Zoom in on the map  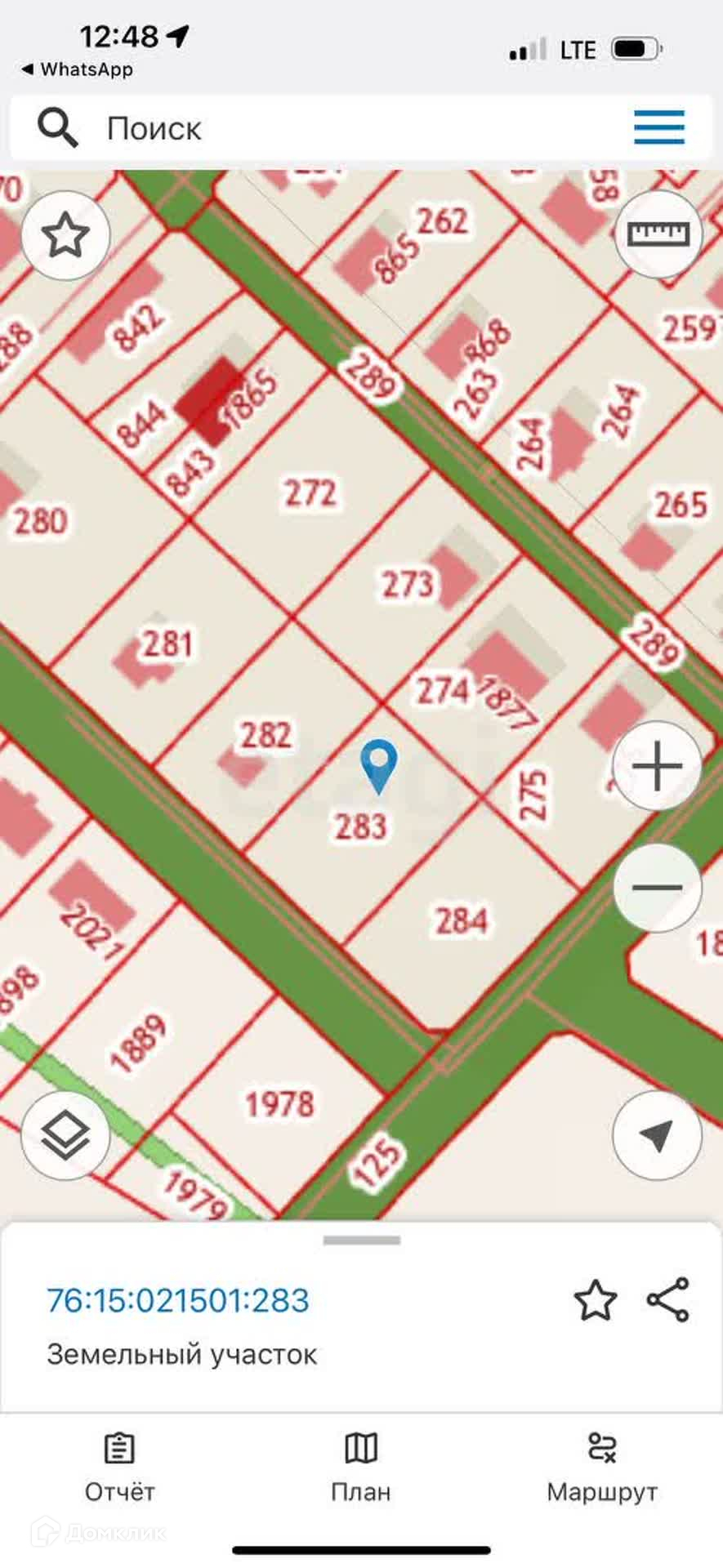click(x=658, y=766)
